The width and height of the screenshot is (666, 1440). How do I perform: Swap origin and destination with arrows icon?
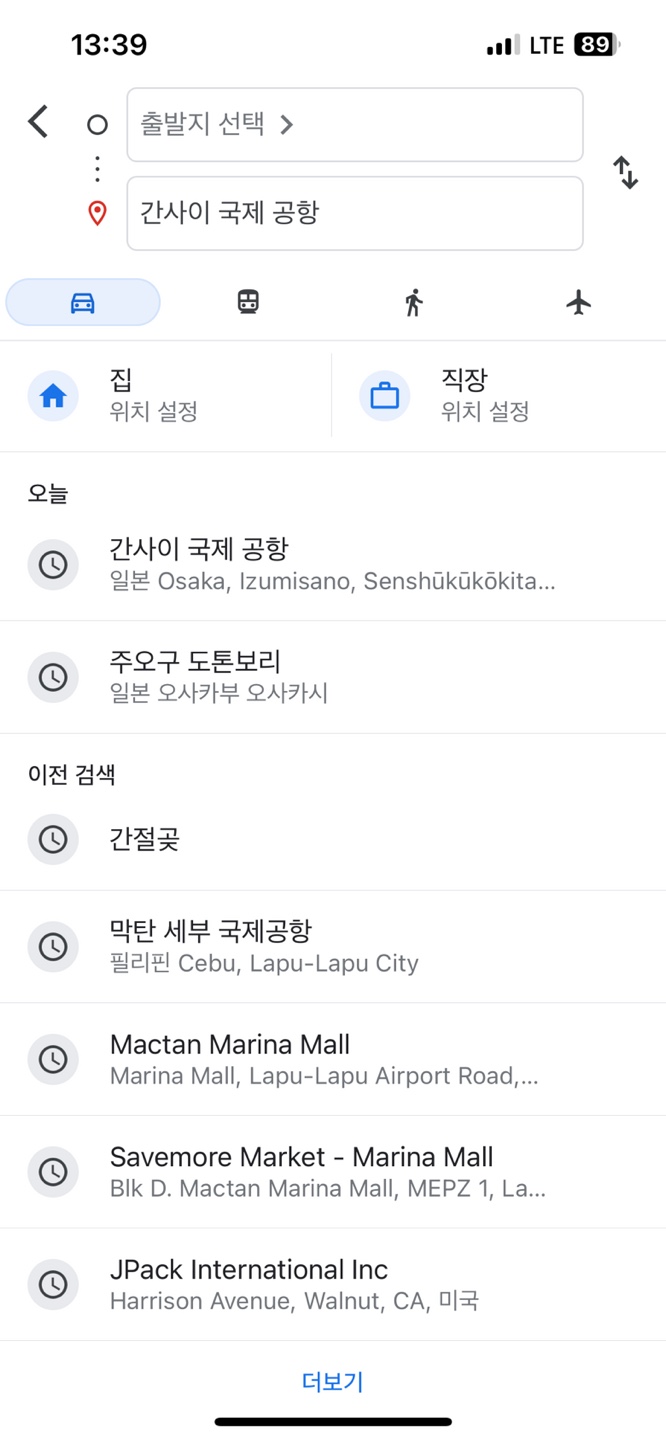click(626, 172)
